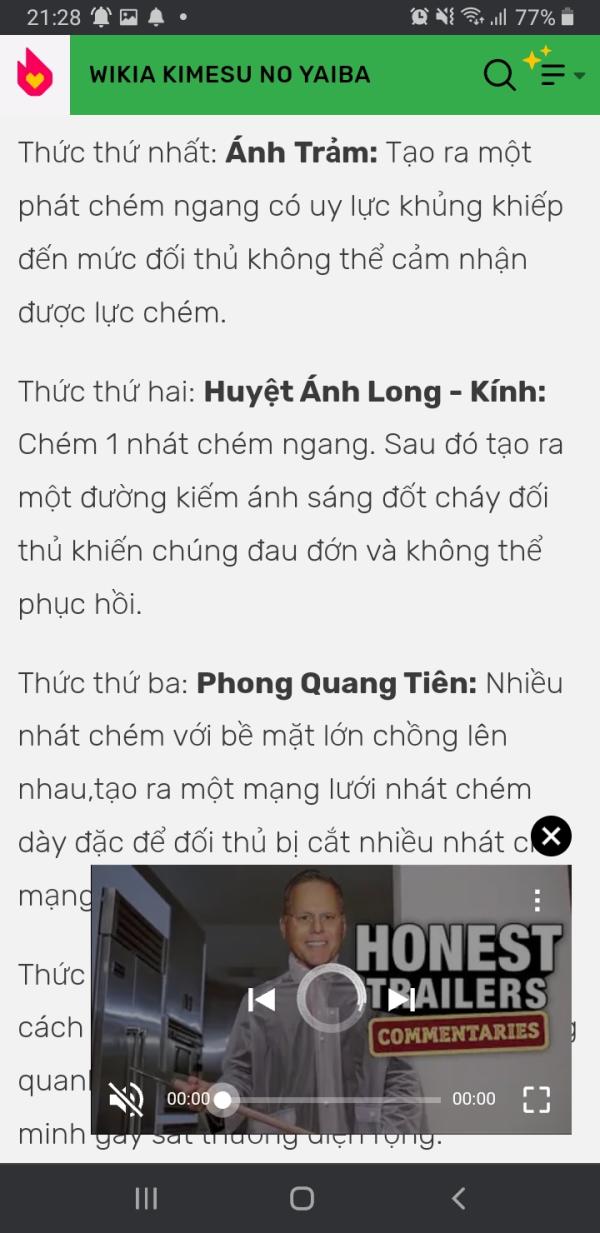Open the video's three-dot options menu
Screen dimensions: 600x1233
click(x=537, y=900)
